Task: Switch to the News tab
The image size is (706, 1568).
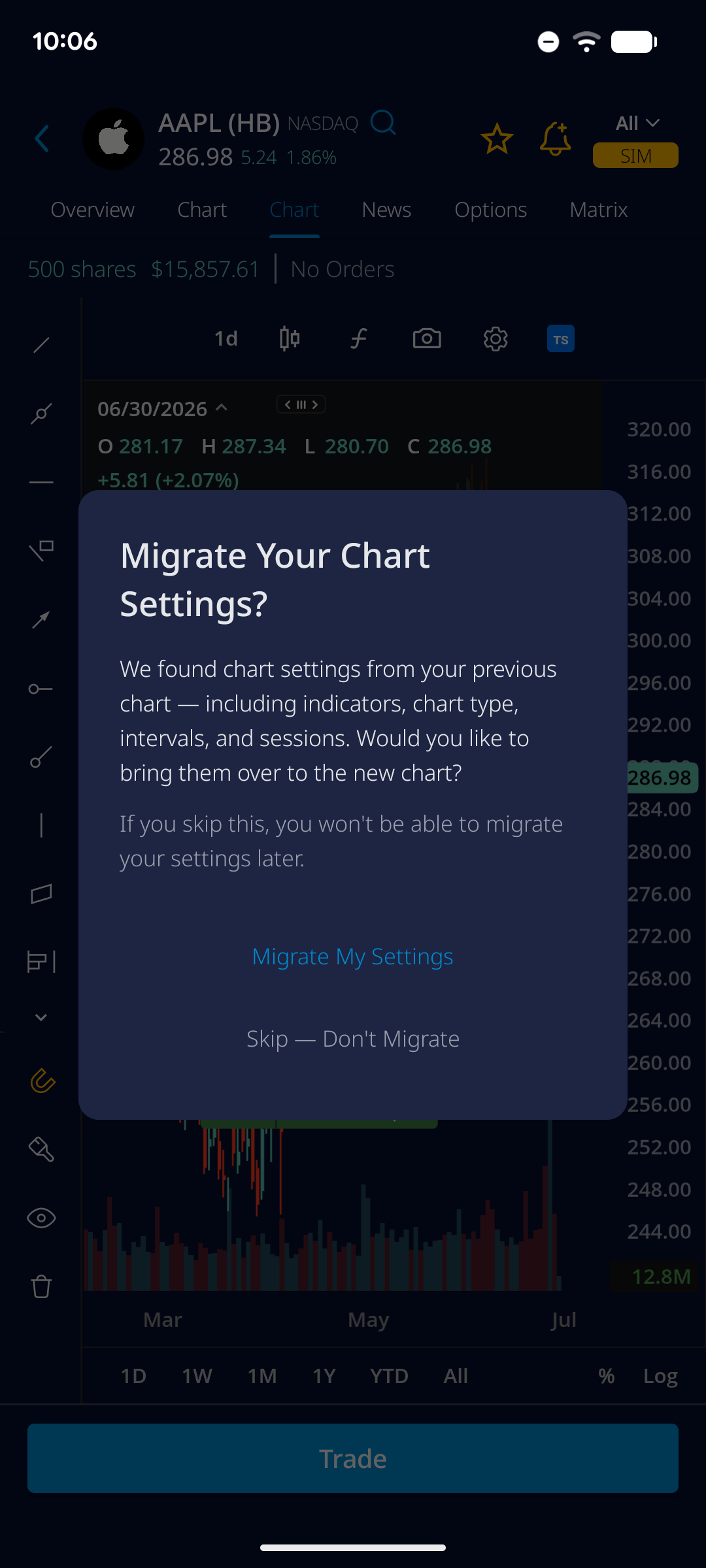Action: click(x=386, y=210)
